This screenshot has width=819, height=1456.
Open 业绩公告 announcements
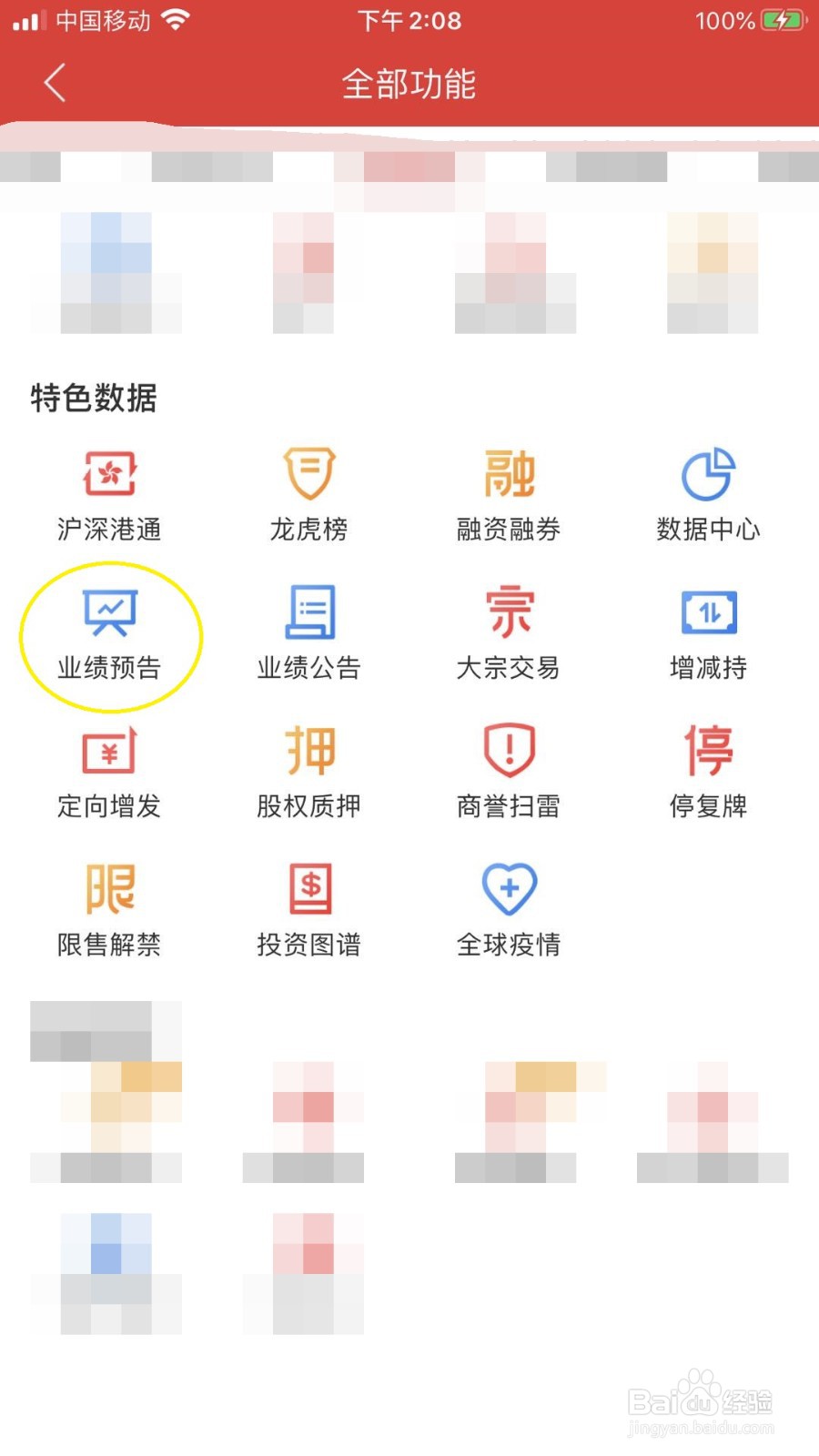[x=308, y=632]
